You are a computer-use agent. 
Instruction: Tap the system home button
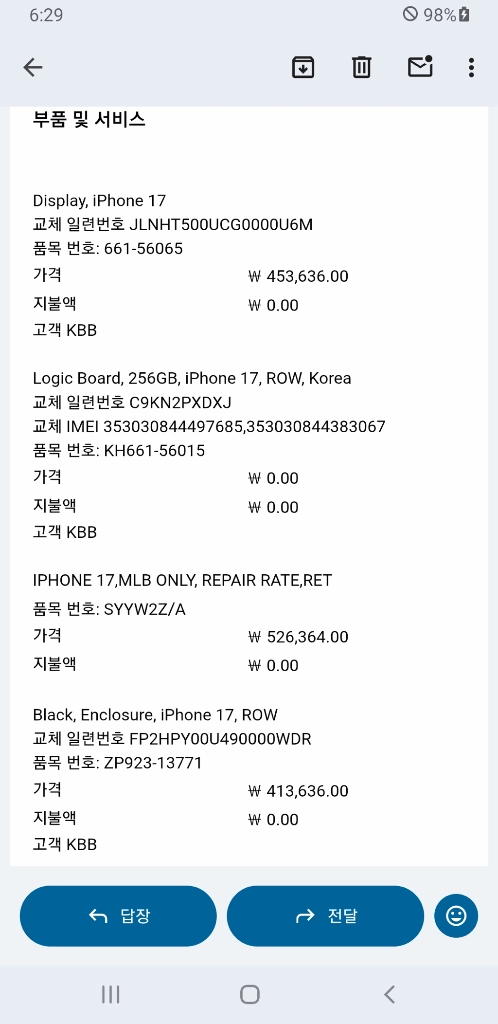[x=249, y=995]
